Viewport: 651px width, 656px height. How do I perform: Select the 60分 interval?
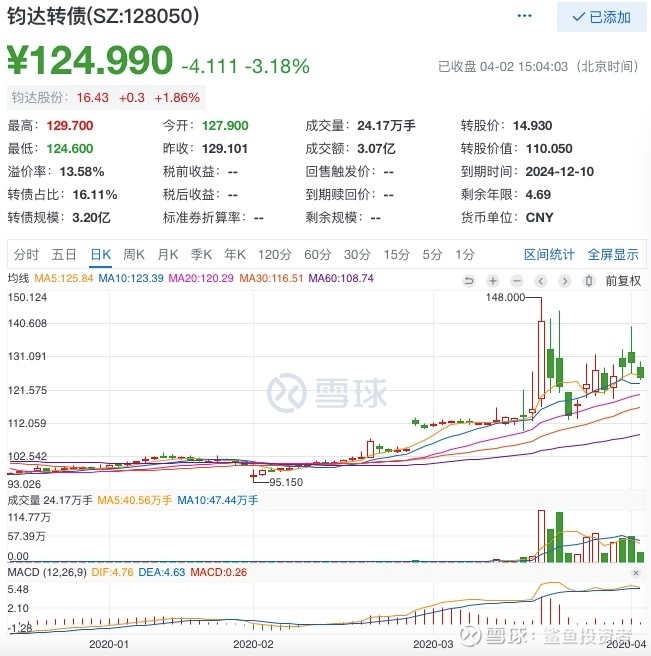317,255
